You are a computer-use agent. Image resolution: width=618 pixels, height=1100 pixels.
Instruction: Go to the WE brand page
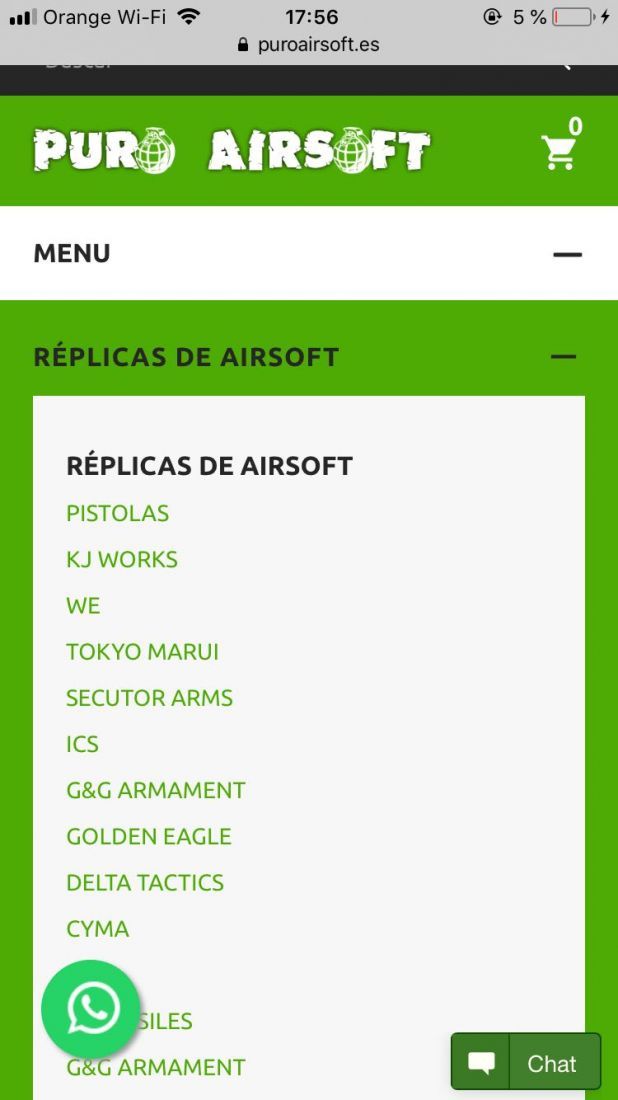(x=83, y=605)
